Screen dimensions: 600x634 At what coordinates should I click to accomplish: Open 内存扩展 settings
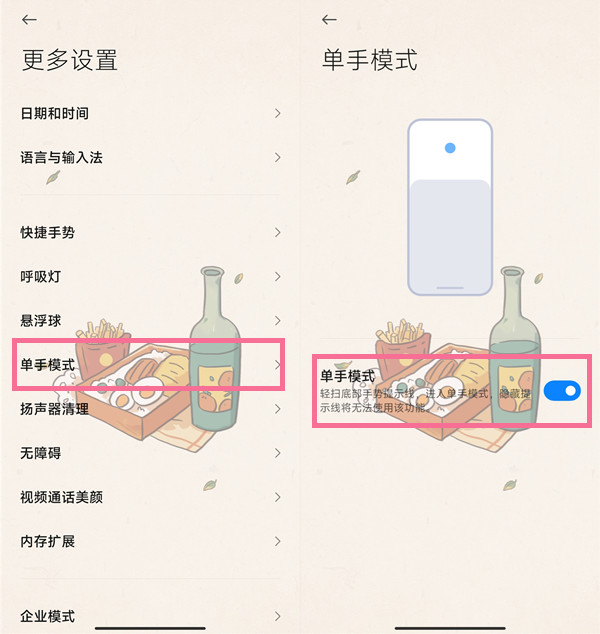point(150,541)
